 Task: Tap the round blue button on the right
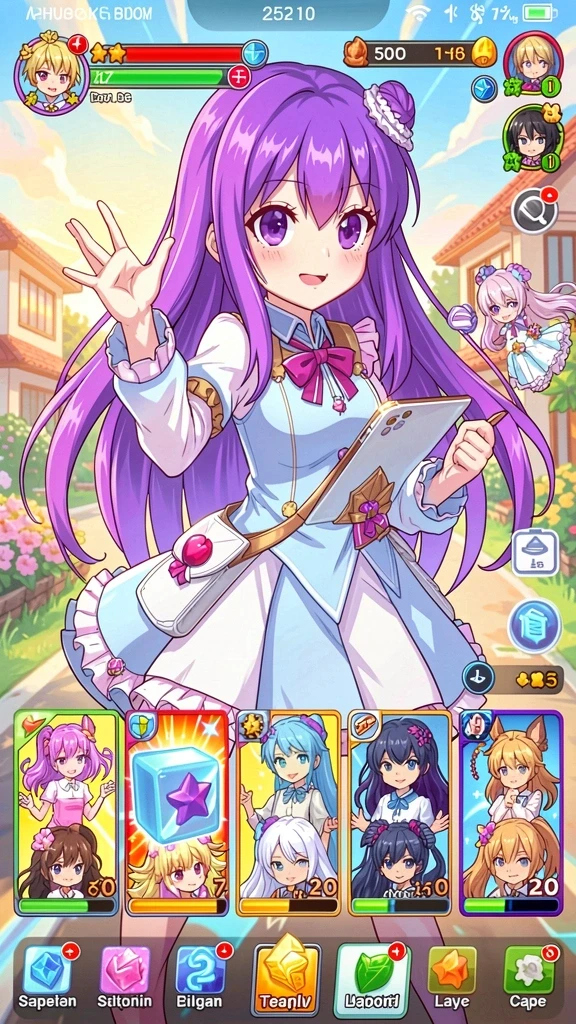tap(535, 626)
